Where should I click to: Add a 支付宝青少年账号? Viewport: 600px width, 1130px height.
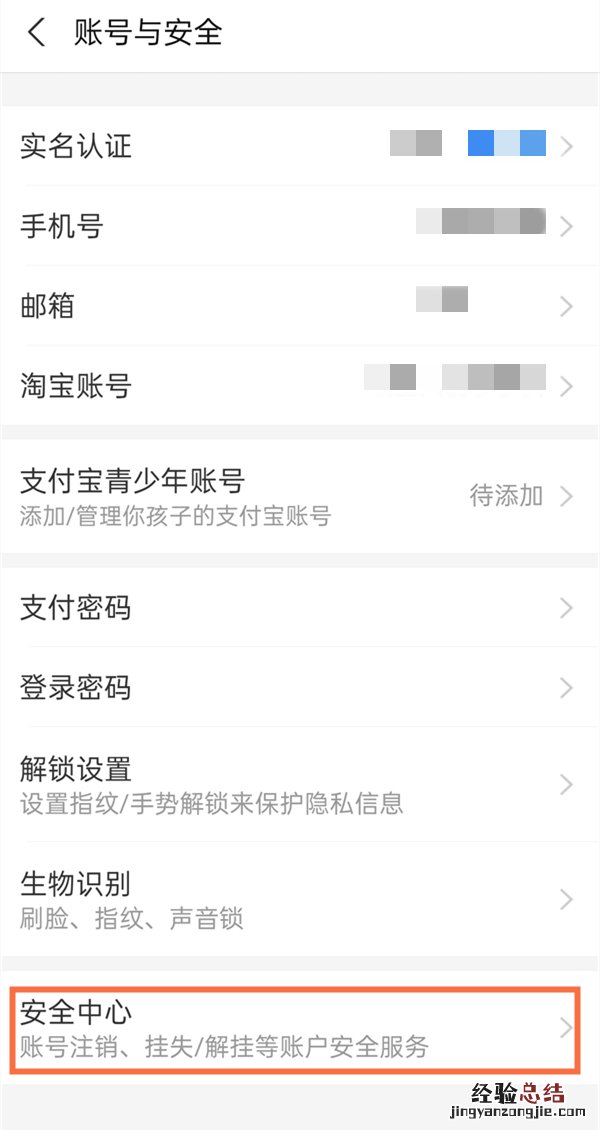pos(298,496)
